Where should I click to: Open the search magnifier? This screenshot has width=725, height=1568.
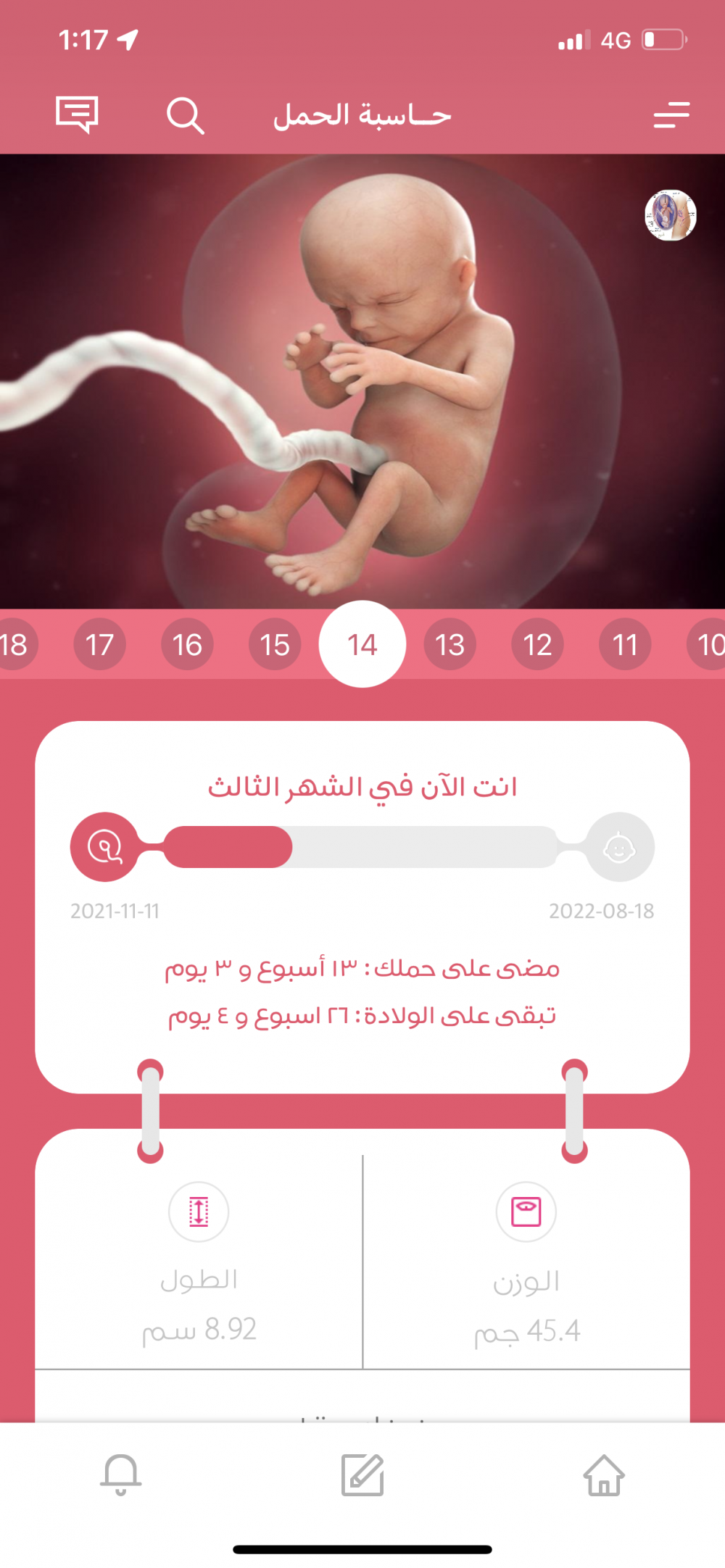point(185,115)
